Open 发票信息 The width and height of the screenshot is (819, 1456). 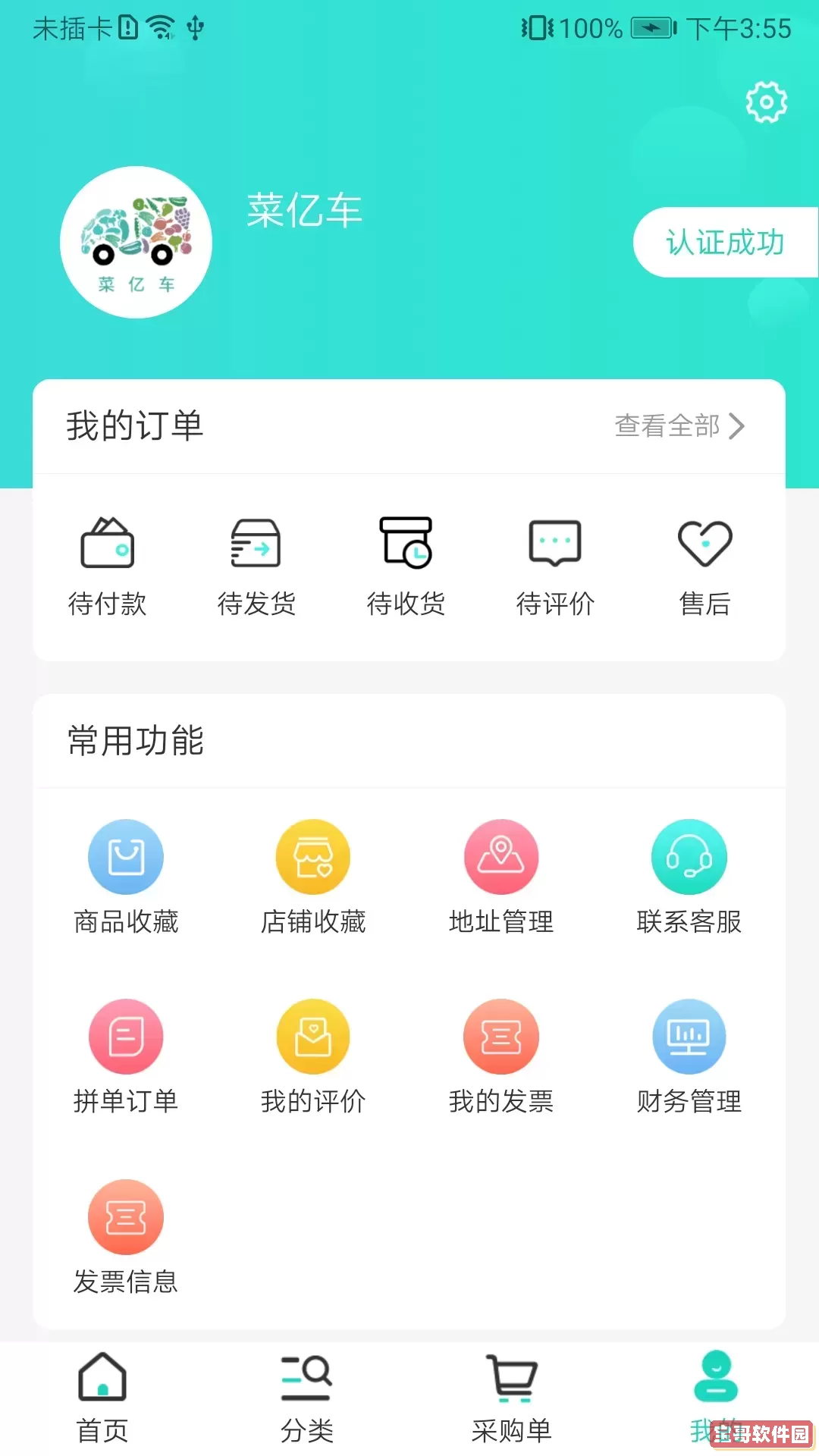(x=126, y=1238)
